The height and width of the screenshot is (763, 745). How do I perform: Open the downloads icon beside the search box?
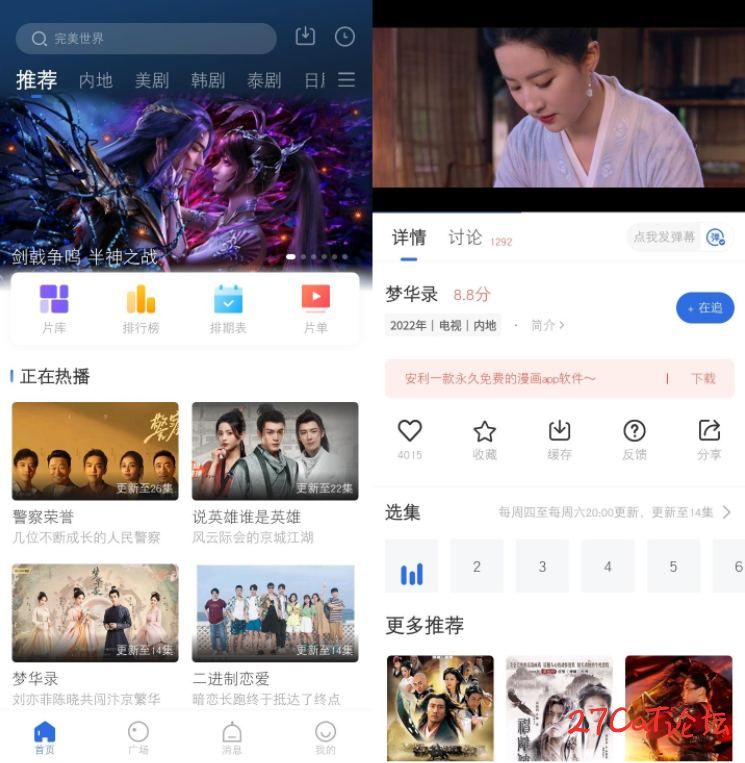pos(305,37)
